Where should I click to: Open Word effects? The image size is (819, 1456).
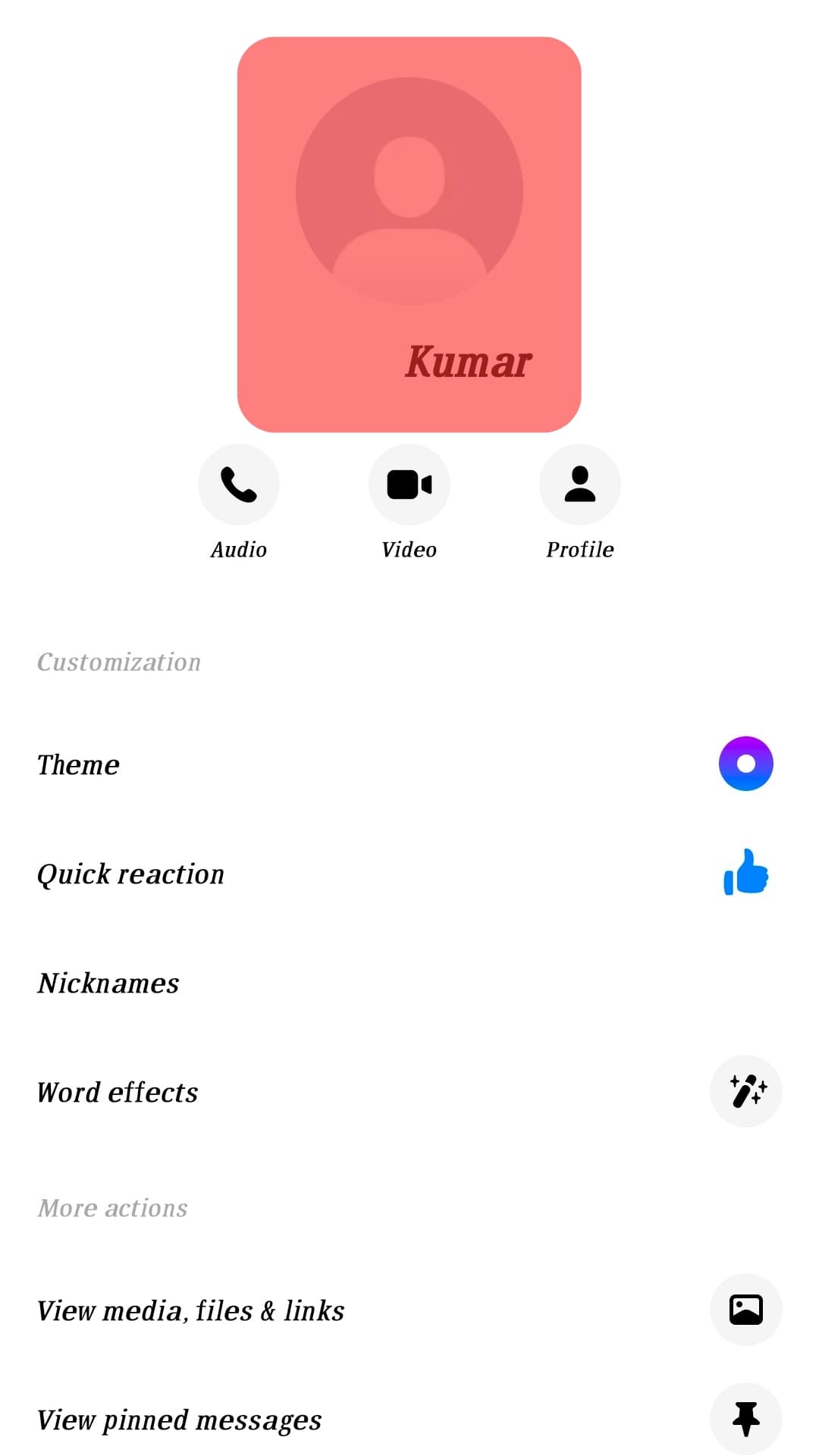tap(409, 1092)
